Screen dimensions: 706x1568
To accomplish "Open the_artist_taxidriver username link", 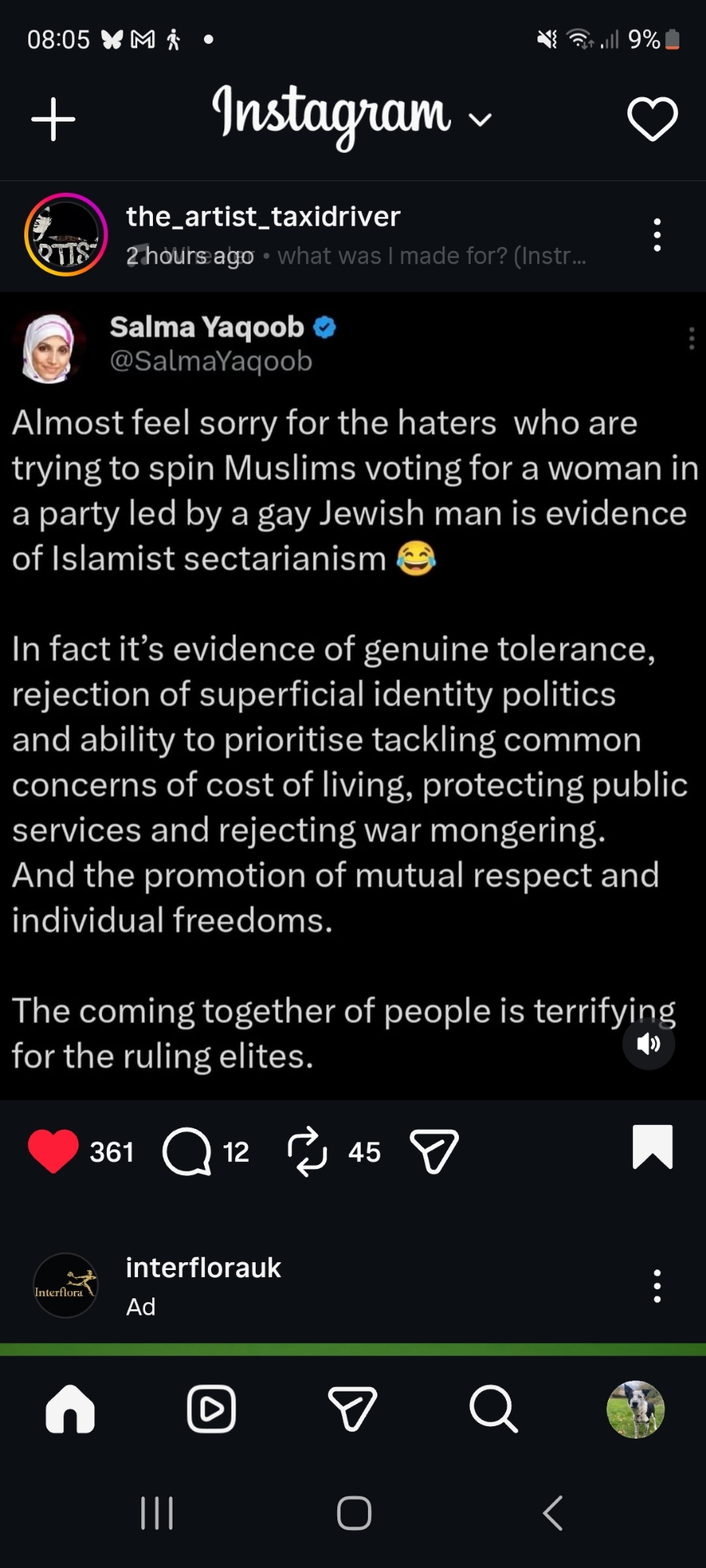I will tap(263, 216).
